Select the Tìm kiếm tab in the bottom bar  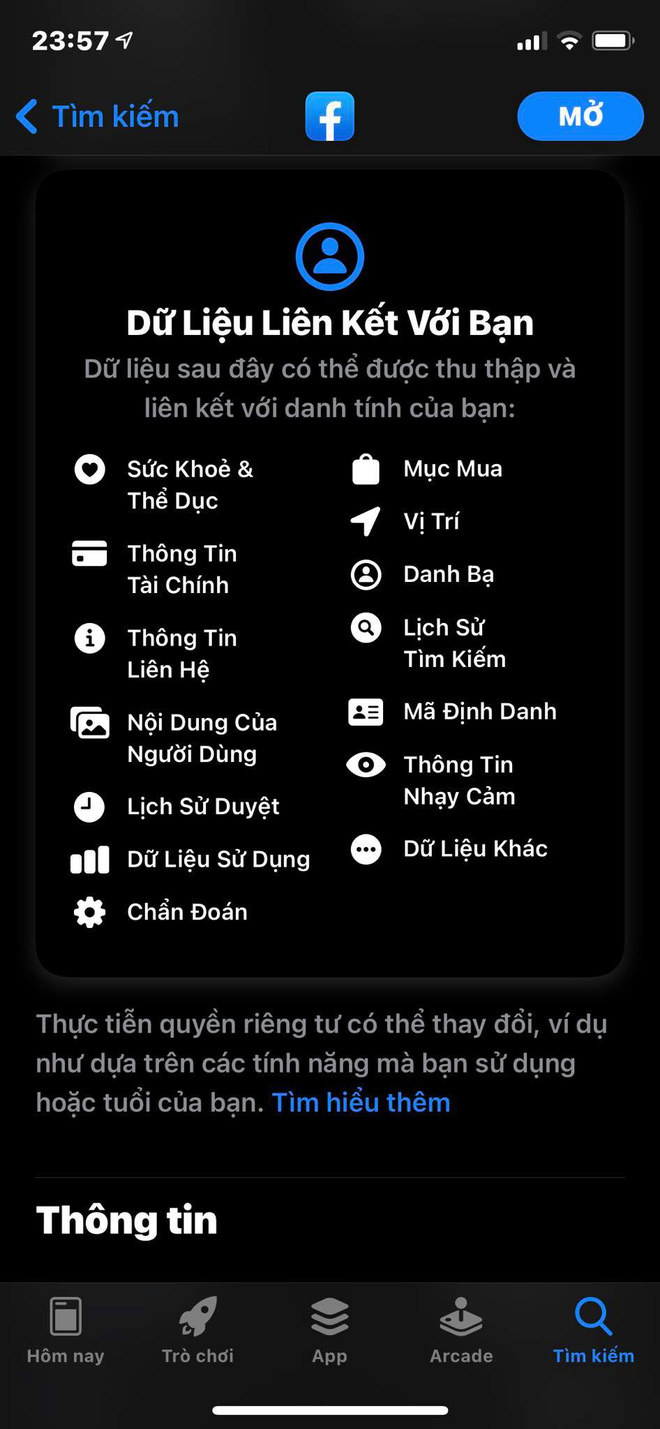pyautogui.click(x=593, y=1330)
